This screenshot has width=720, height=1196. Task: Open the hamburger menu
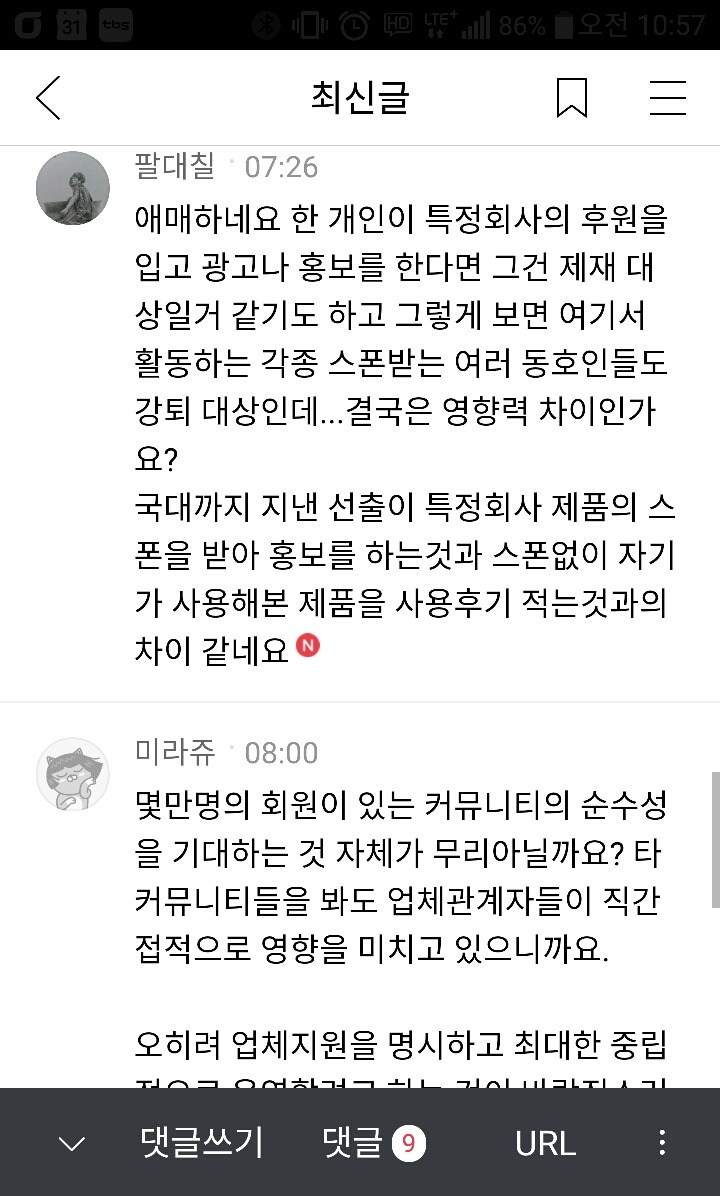pos(667,98)
